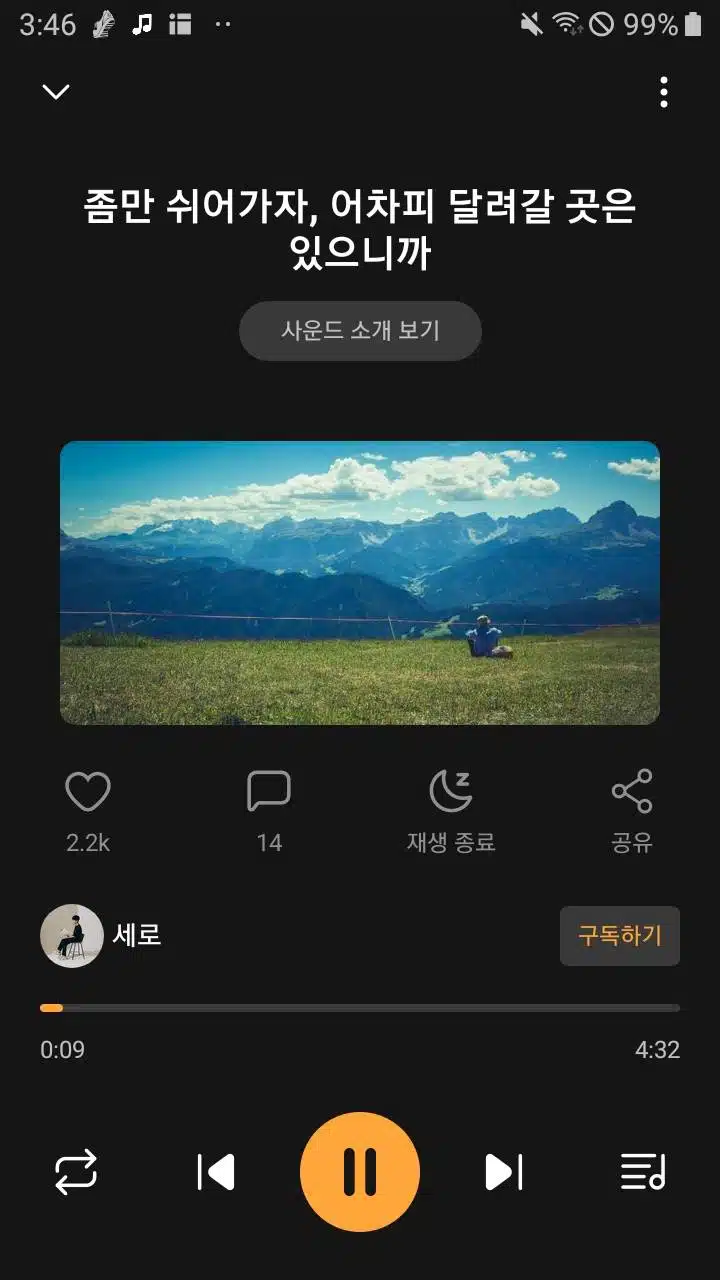The image size is (720, 1280).
Task: Skip to the previous track
Action: tap(216, 1172)
